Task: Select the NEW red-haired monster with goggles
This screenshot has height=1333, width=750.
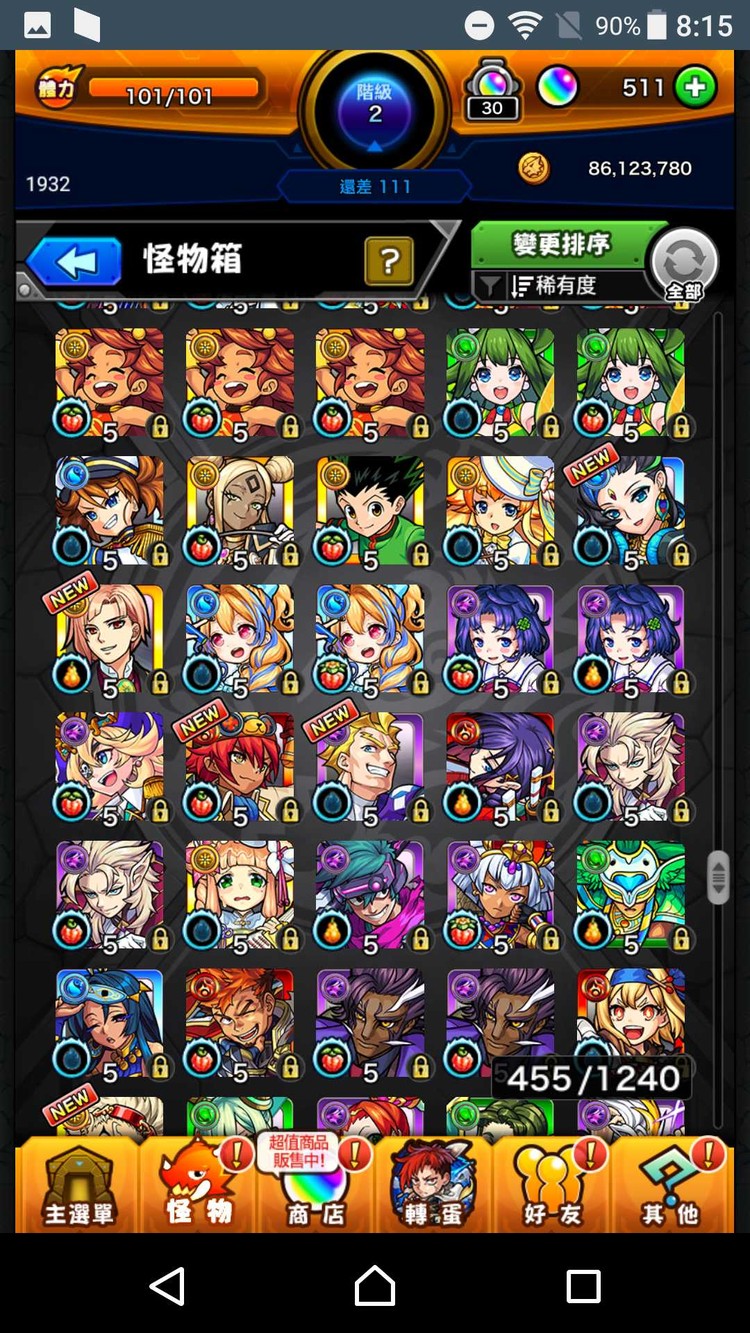Action: 240,767
